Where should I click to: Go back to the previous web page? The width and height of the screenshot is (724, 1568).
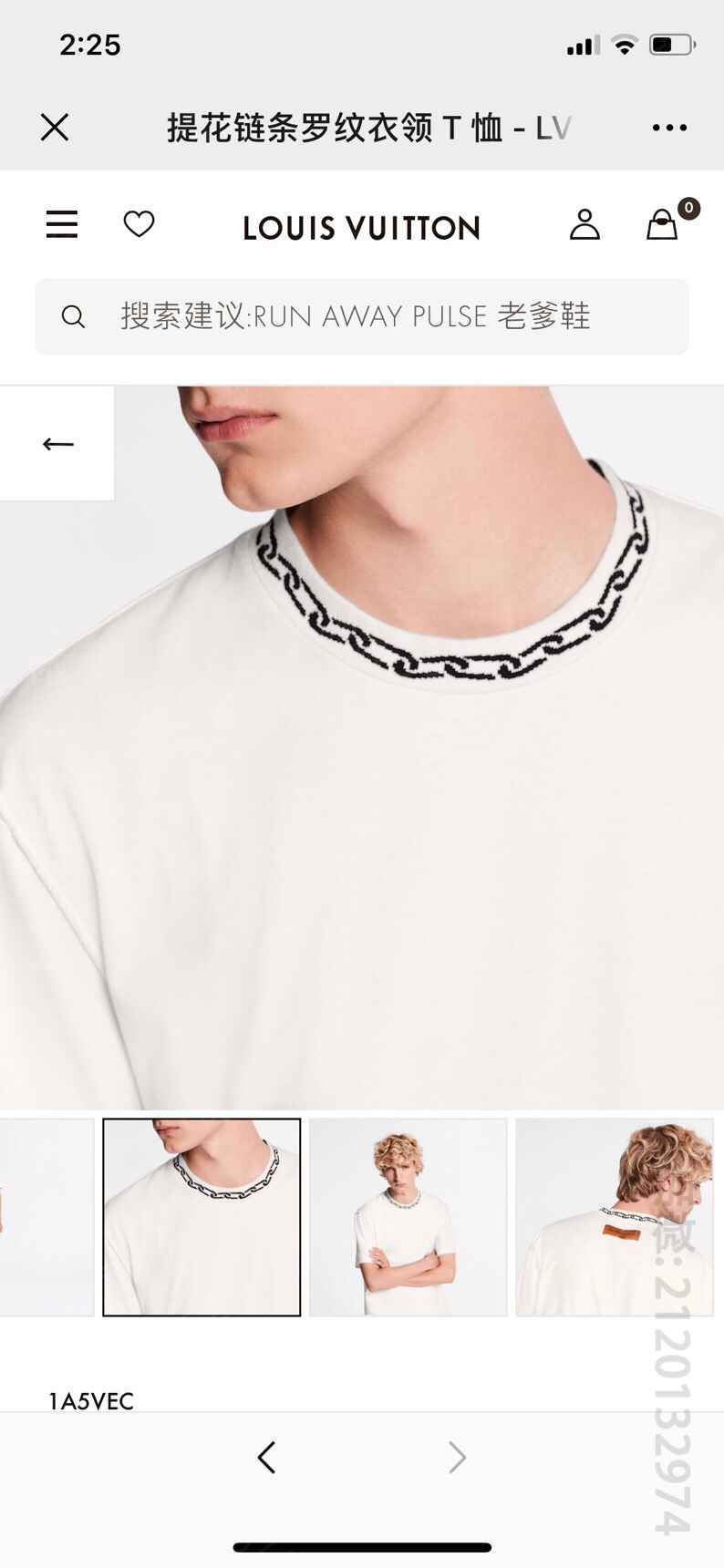(266, 1457)
